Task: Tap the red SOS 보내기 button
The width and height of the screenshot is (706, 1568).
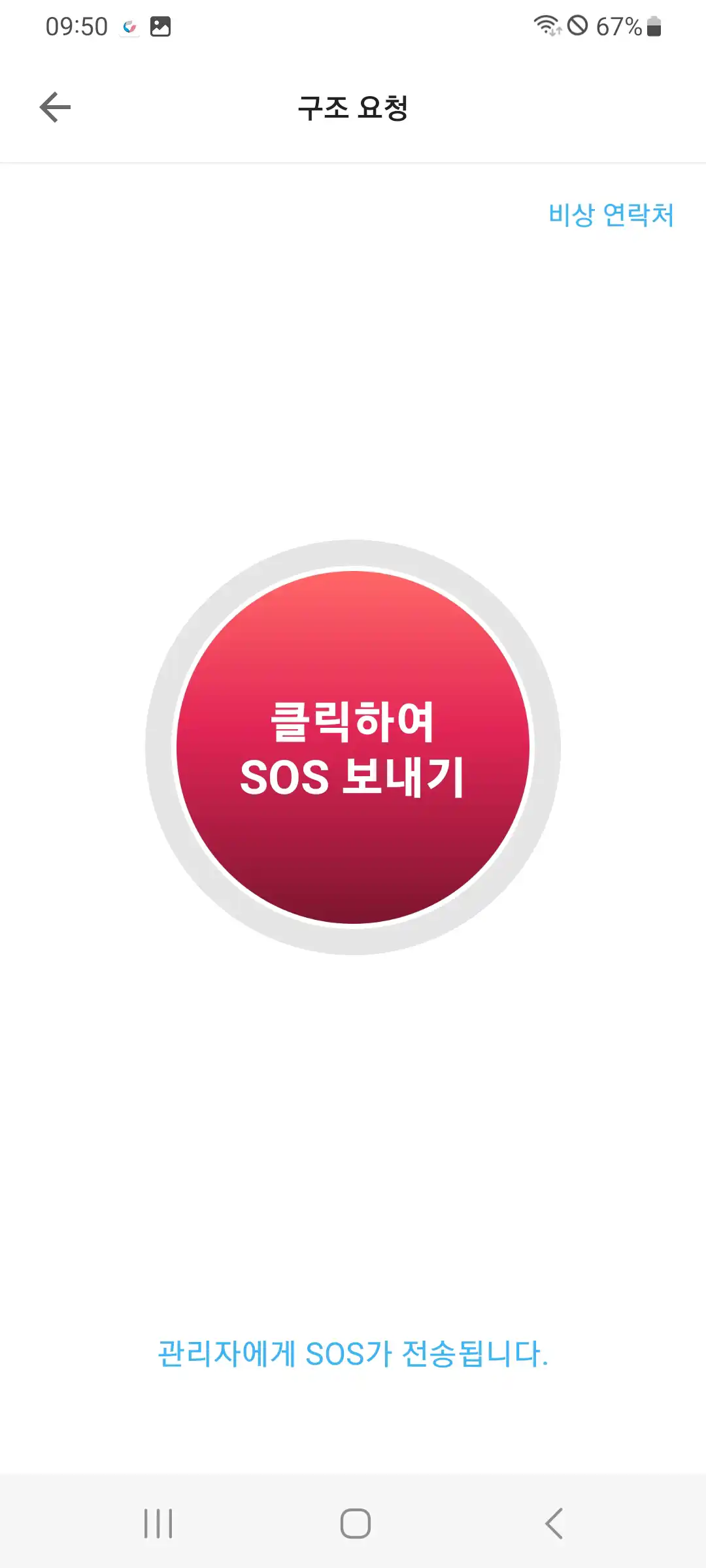Action: [353, 747]
